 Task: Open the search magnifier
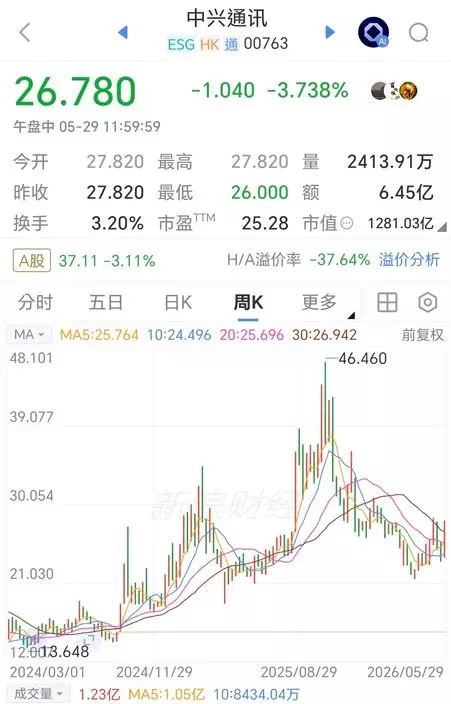coord(419,32)
